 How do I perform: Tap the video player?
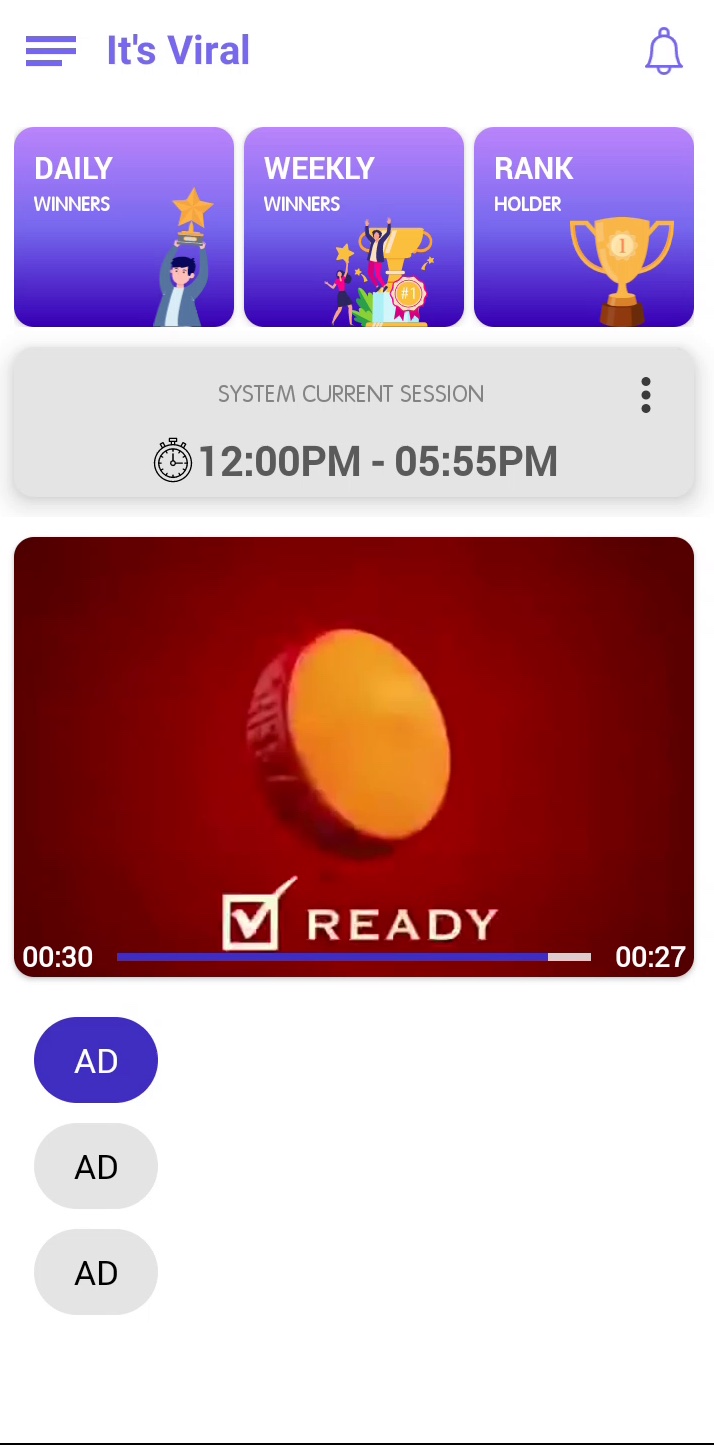coord(354,740)
